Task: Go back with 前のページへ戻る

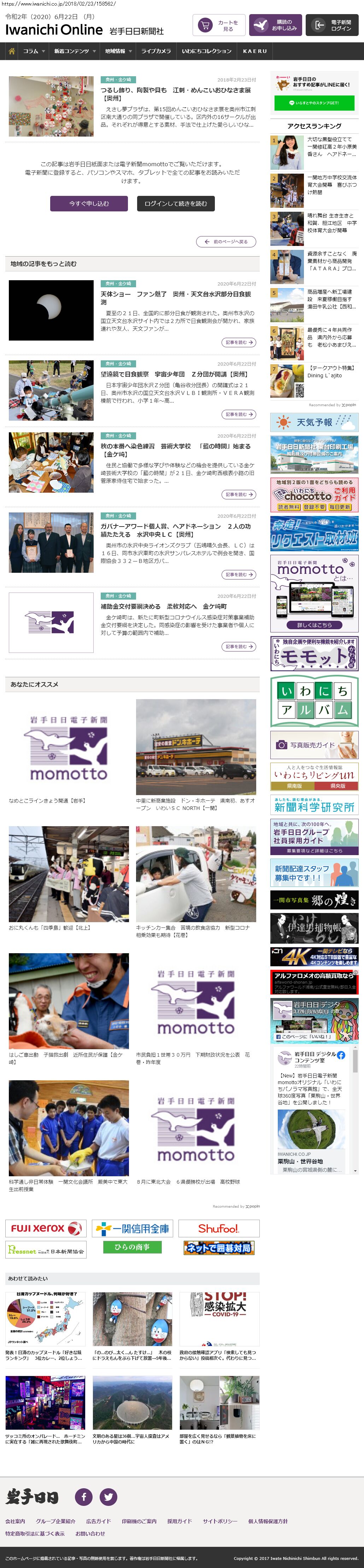Action: pos(226,242)
